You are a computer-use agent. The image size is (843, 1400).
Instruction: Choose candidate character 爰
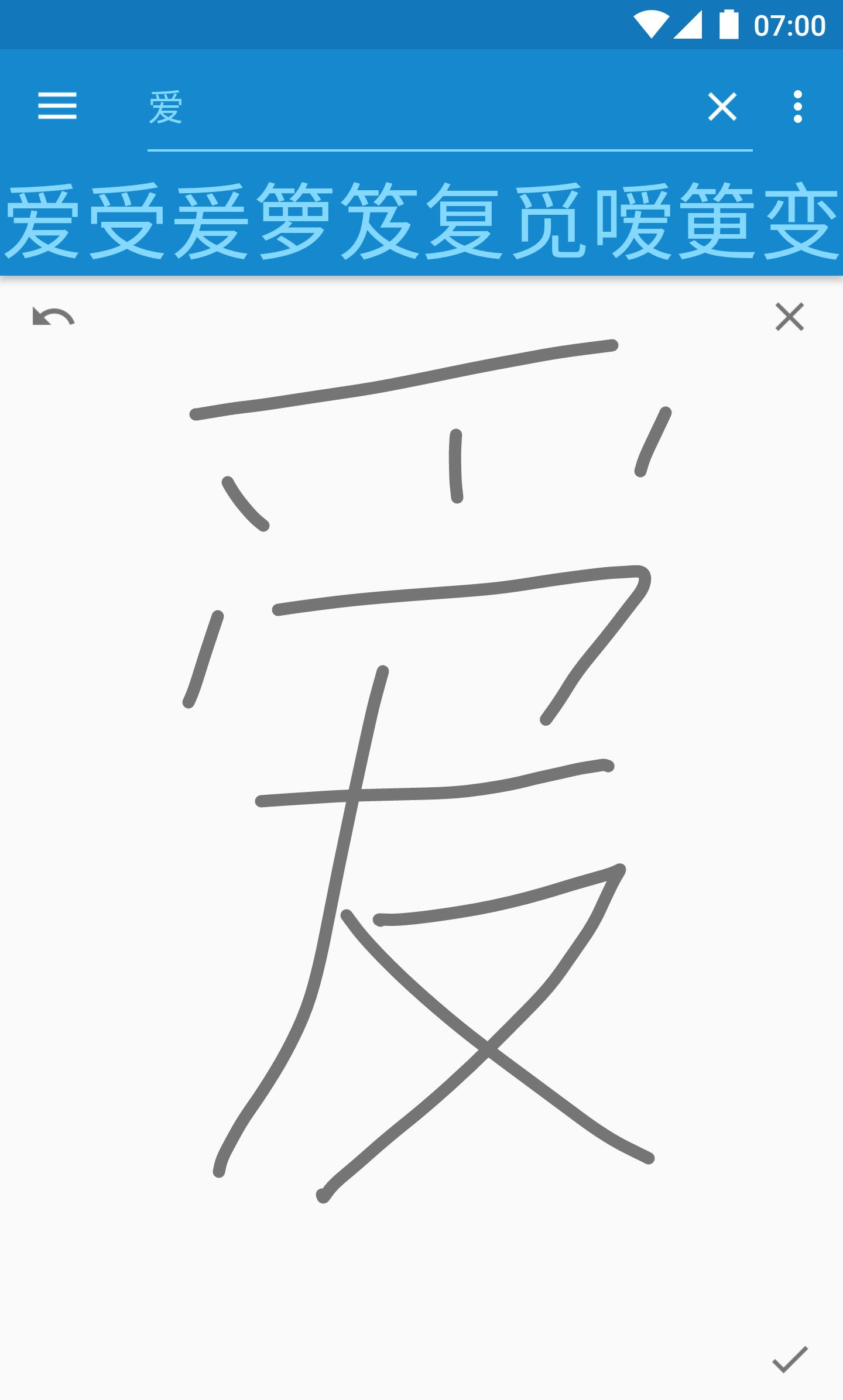pos(211,221)
